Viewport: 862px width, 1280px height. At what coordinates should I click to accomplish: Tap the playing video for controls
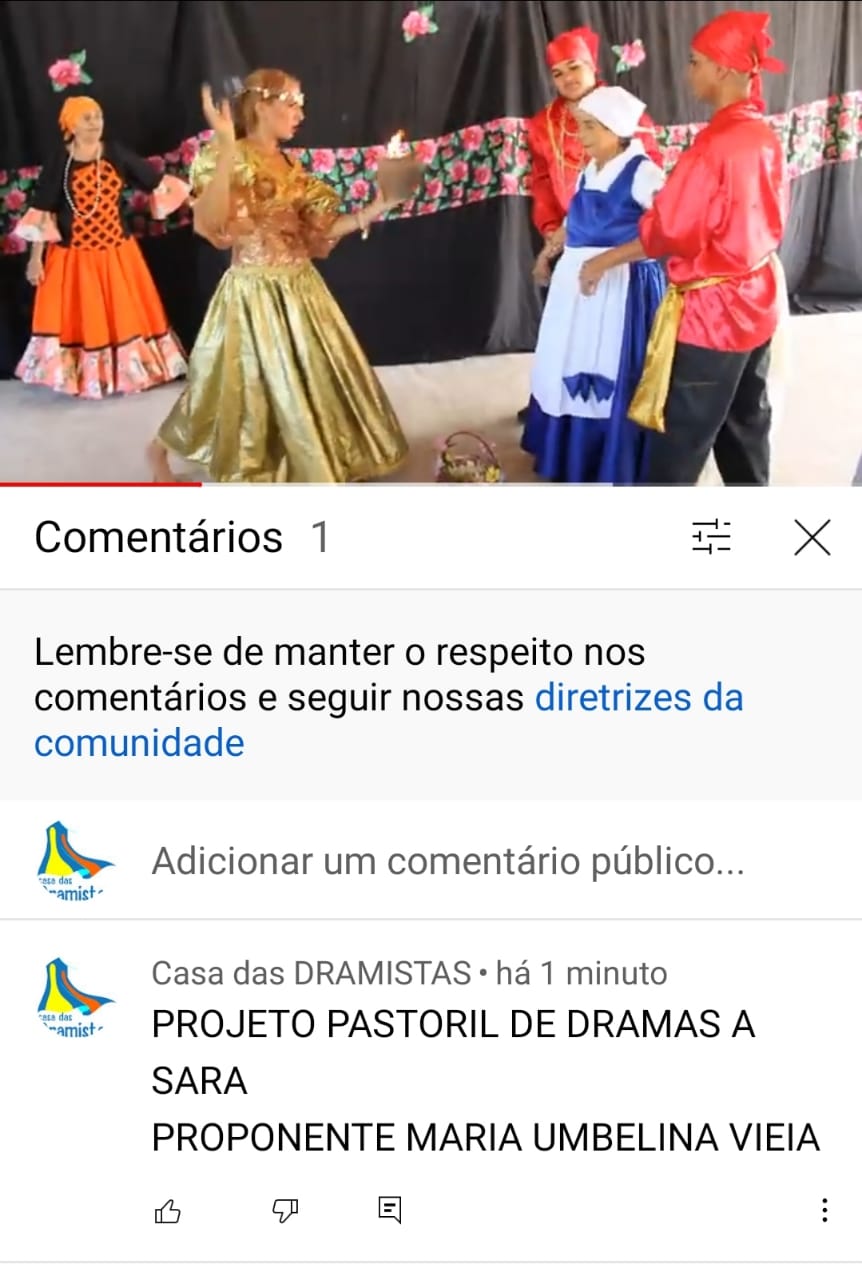click(x=430, y=240)
